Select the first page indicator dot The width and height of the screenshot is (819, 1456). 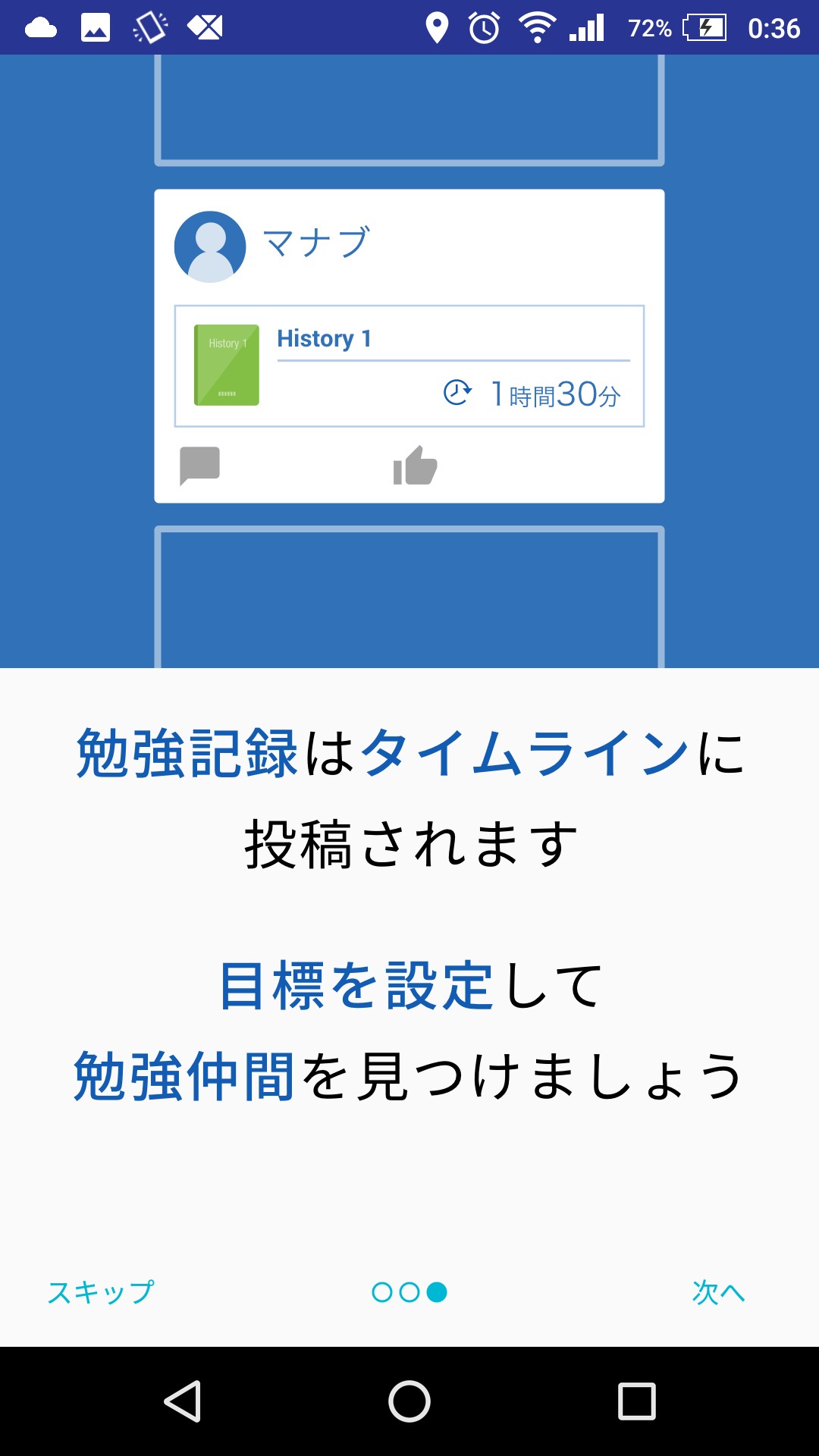pyautogui.click(x=381, y=1291)
